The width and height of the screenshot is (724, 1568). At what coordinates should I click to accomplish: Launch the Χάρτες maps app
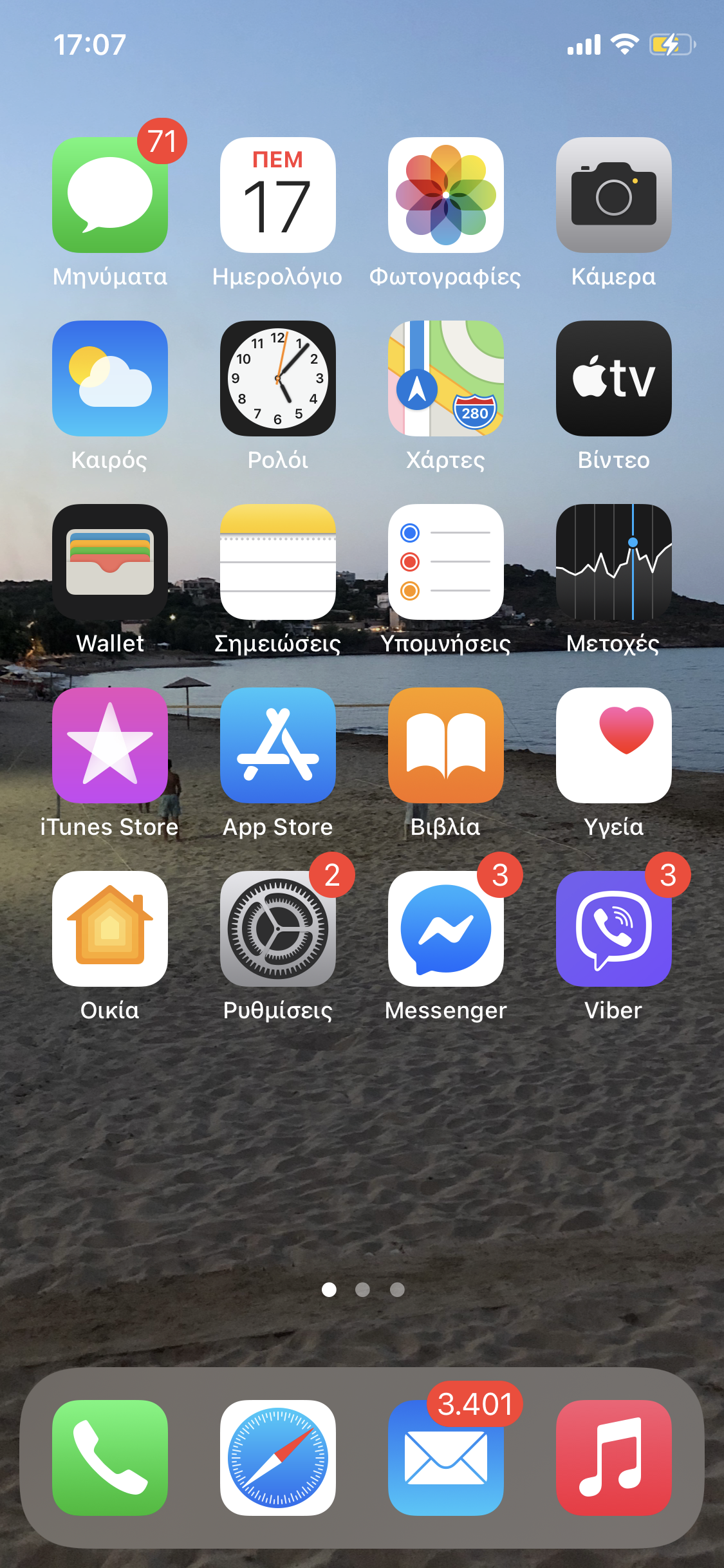446,378
